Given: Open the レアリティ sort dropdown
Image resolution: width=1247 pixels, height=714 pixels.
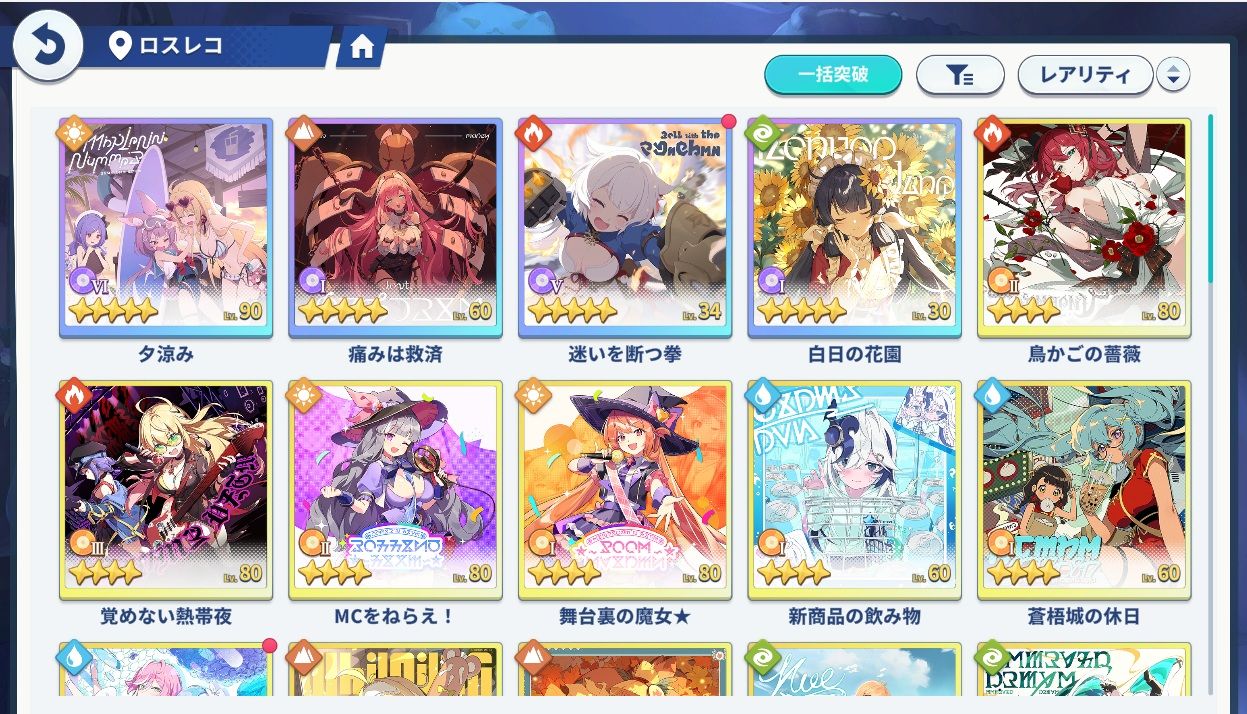Looking at the screenshot, I should coord(1084,75).
